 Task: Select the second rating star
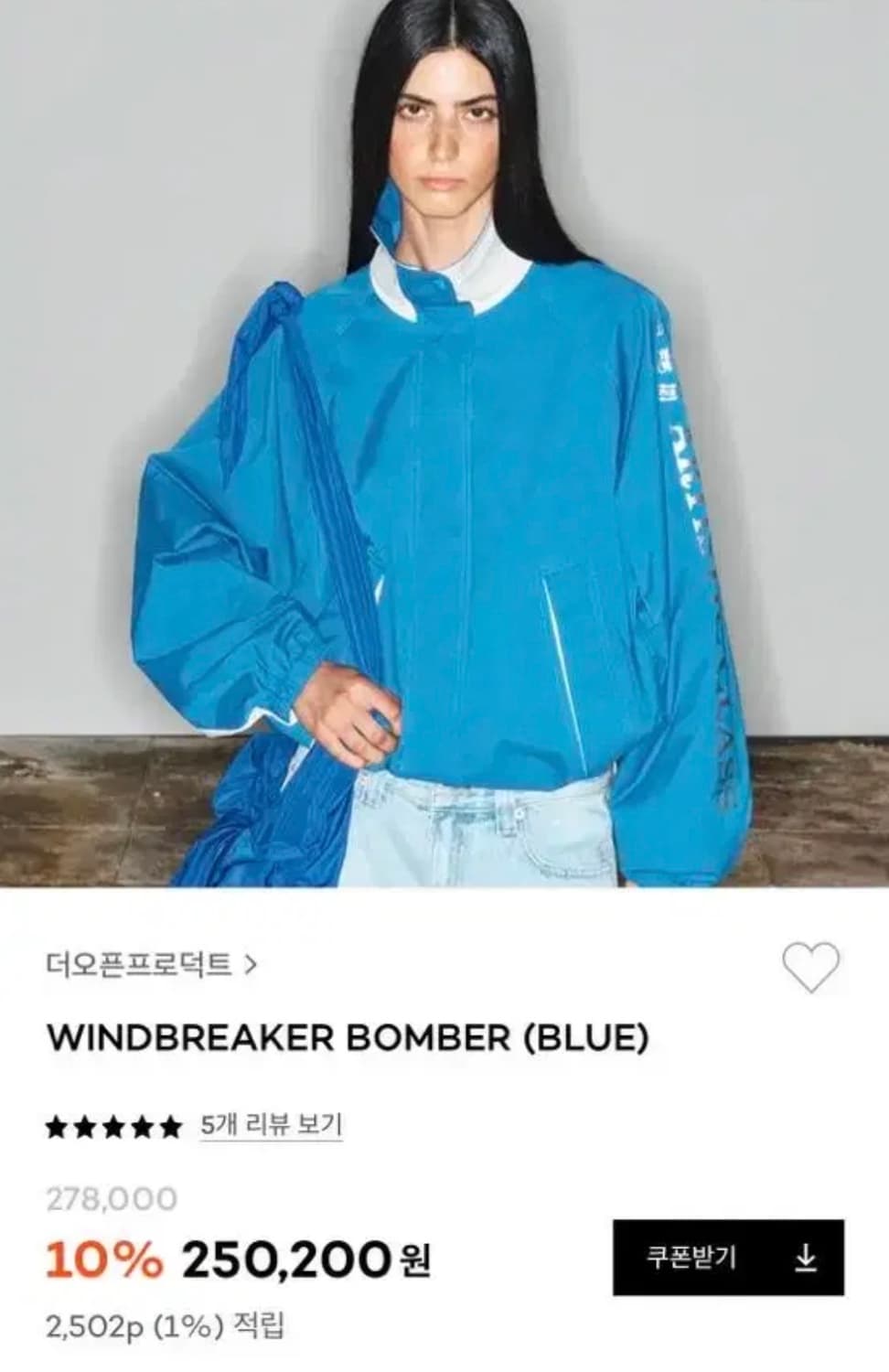pyautogui.click(x=86, y=1122)
